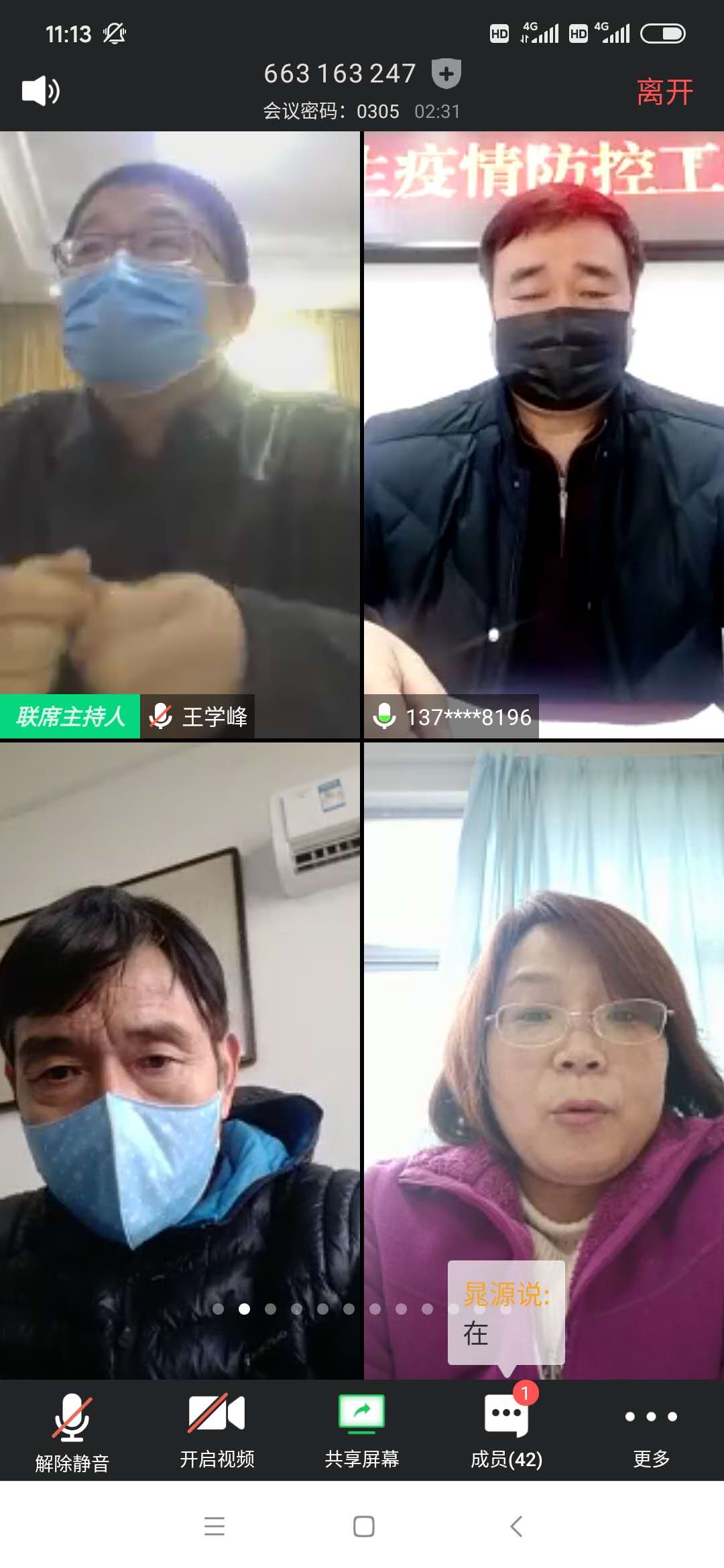Go back with system back button
This screenshot has height=1568, width=724.
click(x=516, y=1526)
